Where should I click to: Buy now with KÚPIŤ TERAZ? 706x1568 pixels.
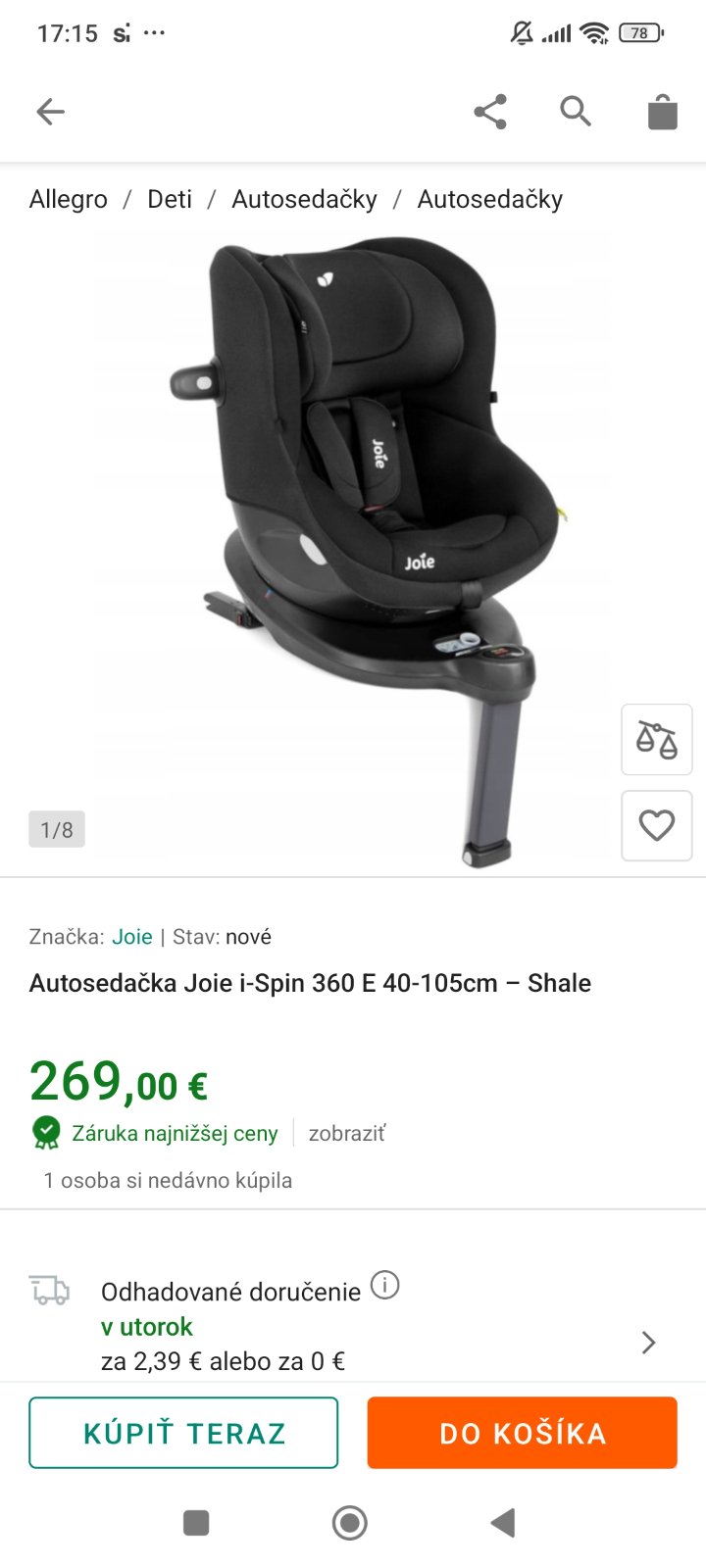pos(183,1433)
